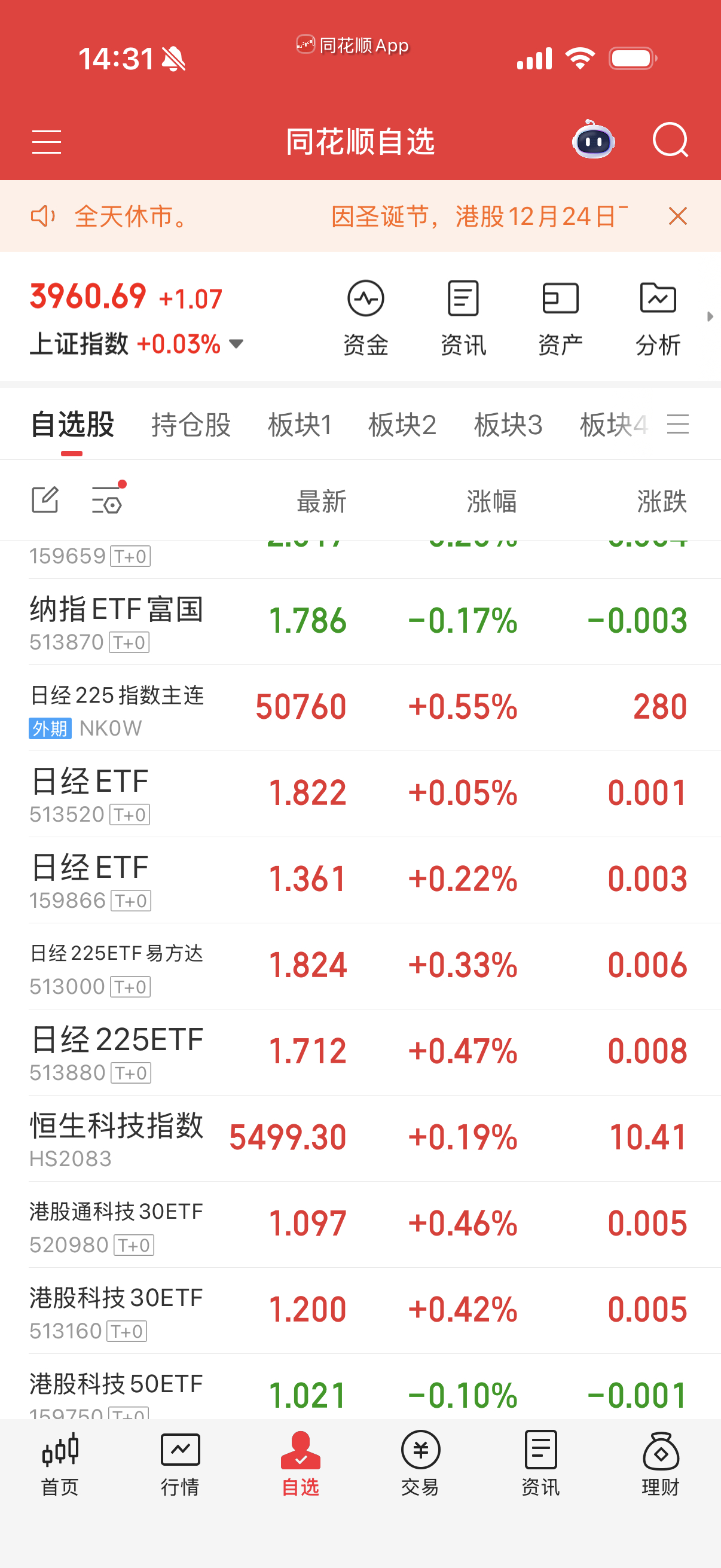Viewport: 721px width, 1568px height.
Task: Expand the 上证指数 index dropdown
Action: tap(237, 344)
